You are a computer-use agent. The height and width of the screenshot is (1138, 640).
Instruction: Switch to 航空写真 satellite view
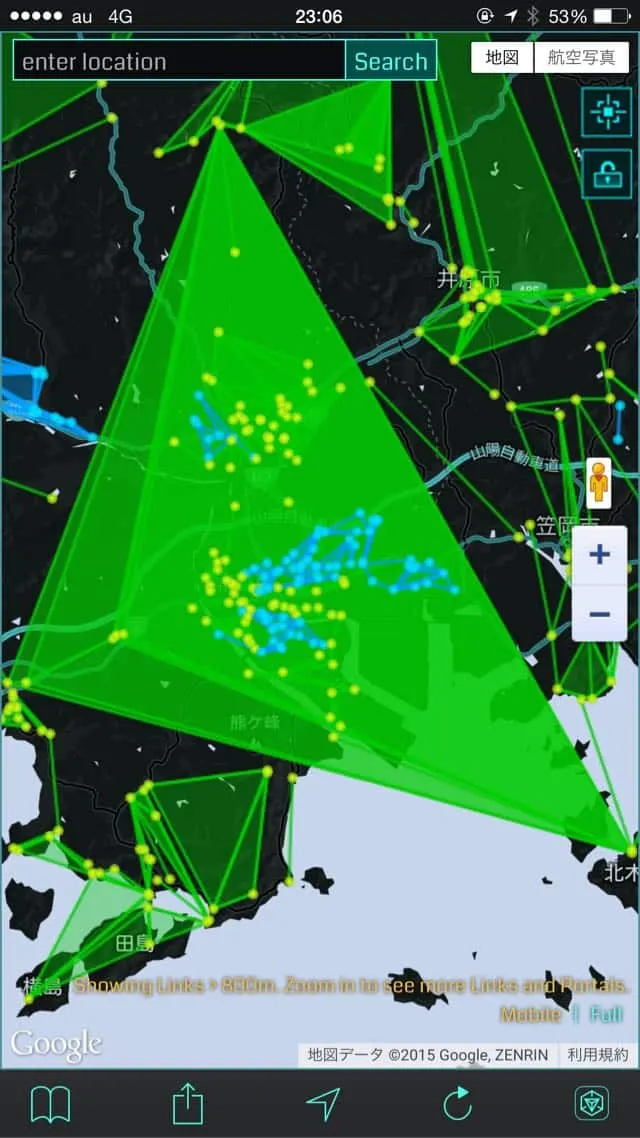pyautogui.click(x=581, y=58)
